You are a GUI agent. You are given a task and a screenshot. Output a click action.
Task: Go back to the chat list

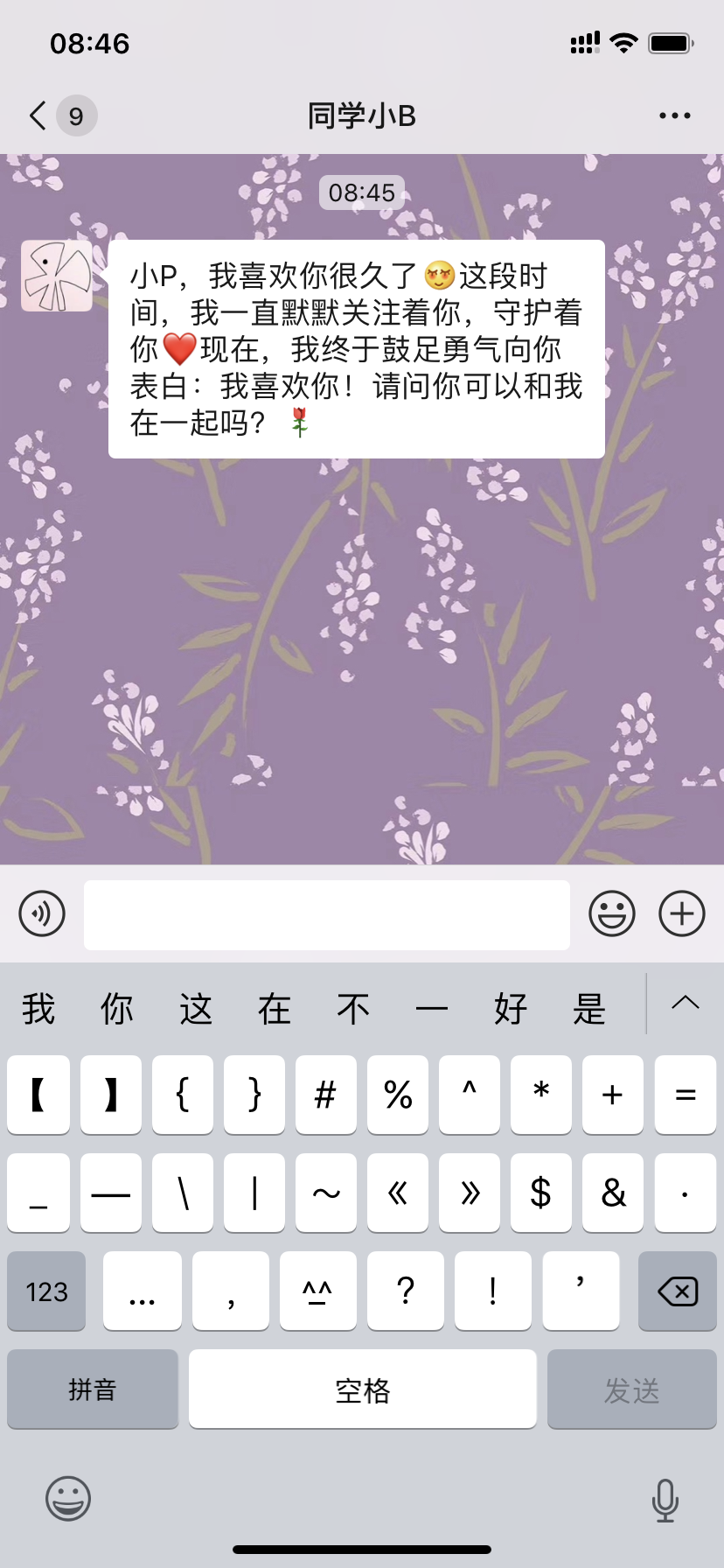click(x=38, y=115)
